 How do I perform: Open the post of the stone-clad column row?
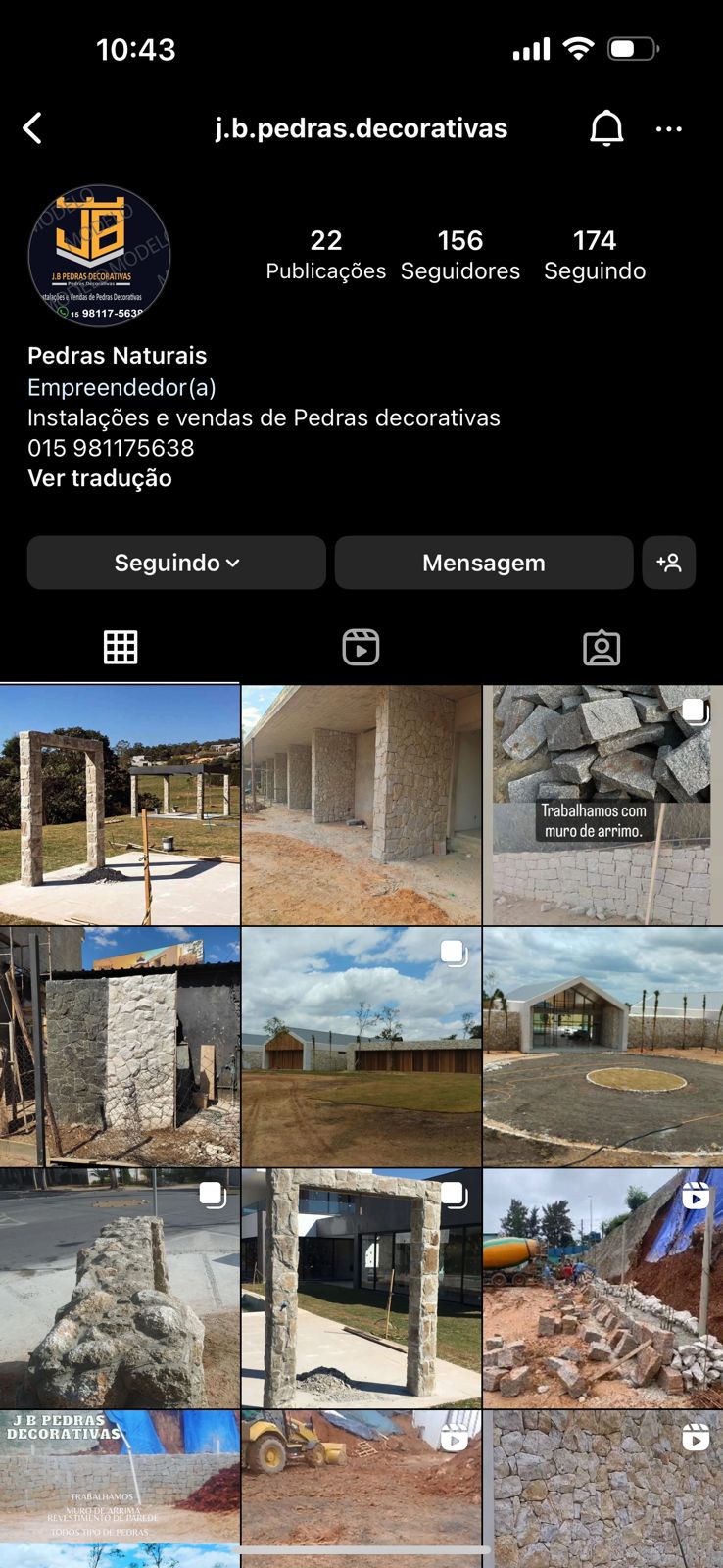(x=361, y=806)
